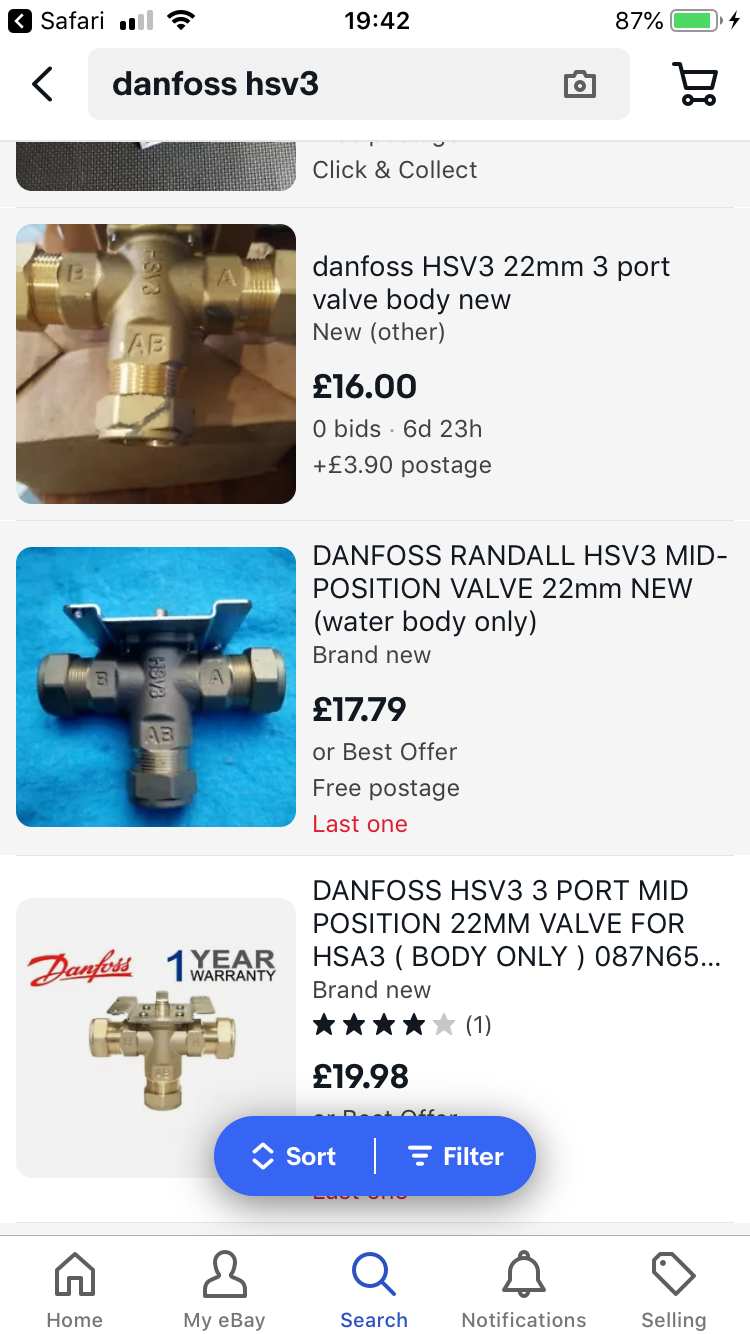Open the £16.00 HSV3 valve body listing
The width and height of the screenshot is (750, 1334).
375,364
